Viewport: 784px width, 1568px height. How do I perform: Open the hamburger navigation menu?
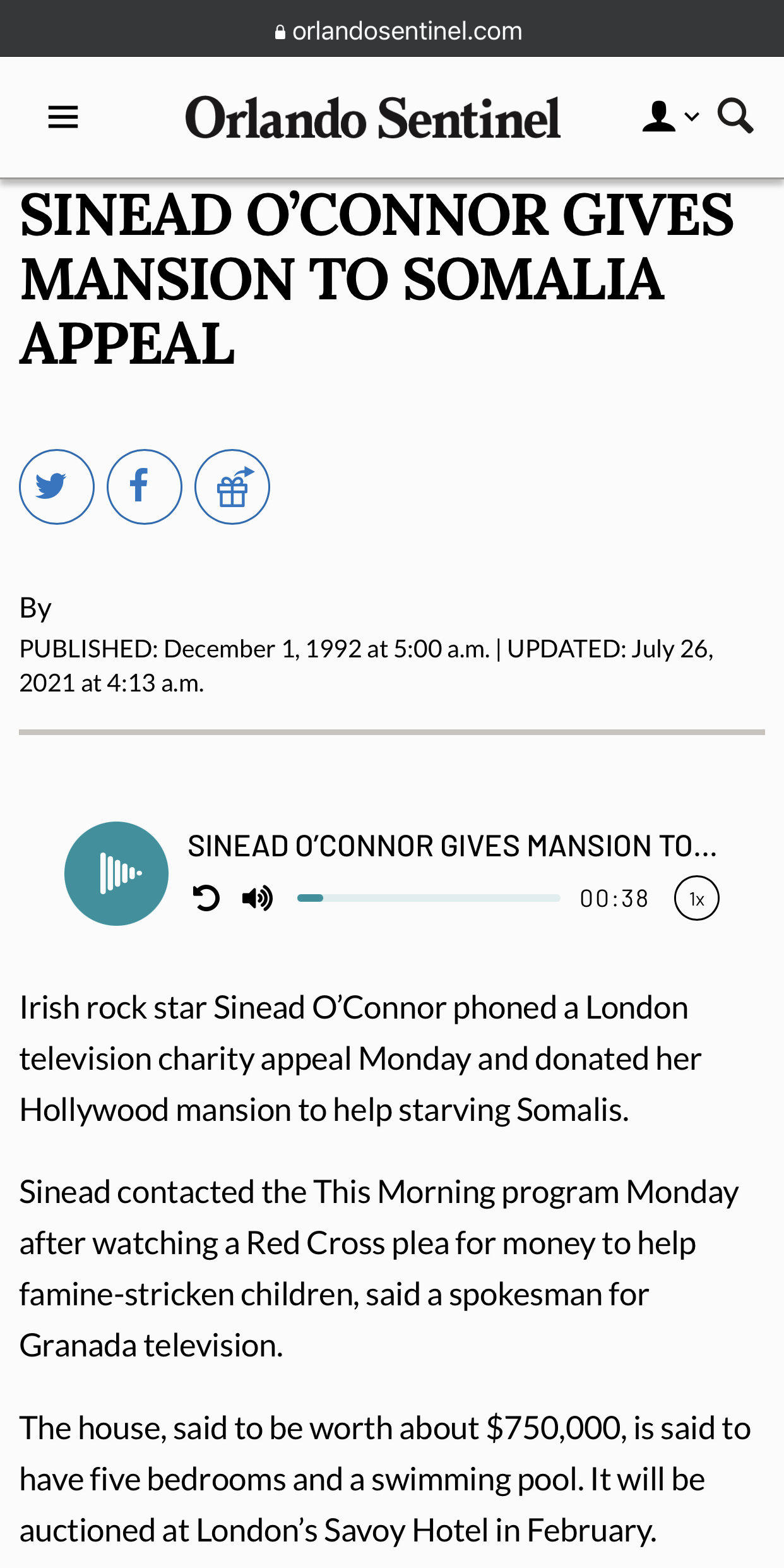[x=63, y=117]
